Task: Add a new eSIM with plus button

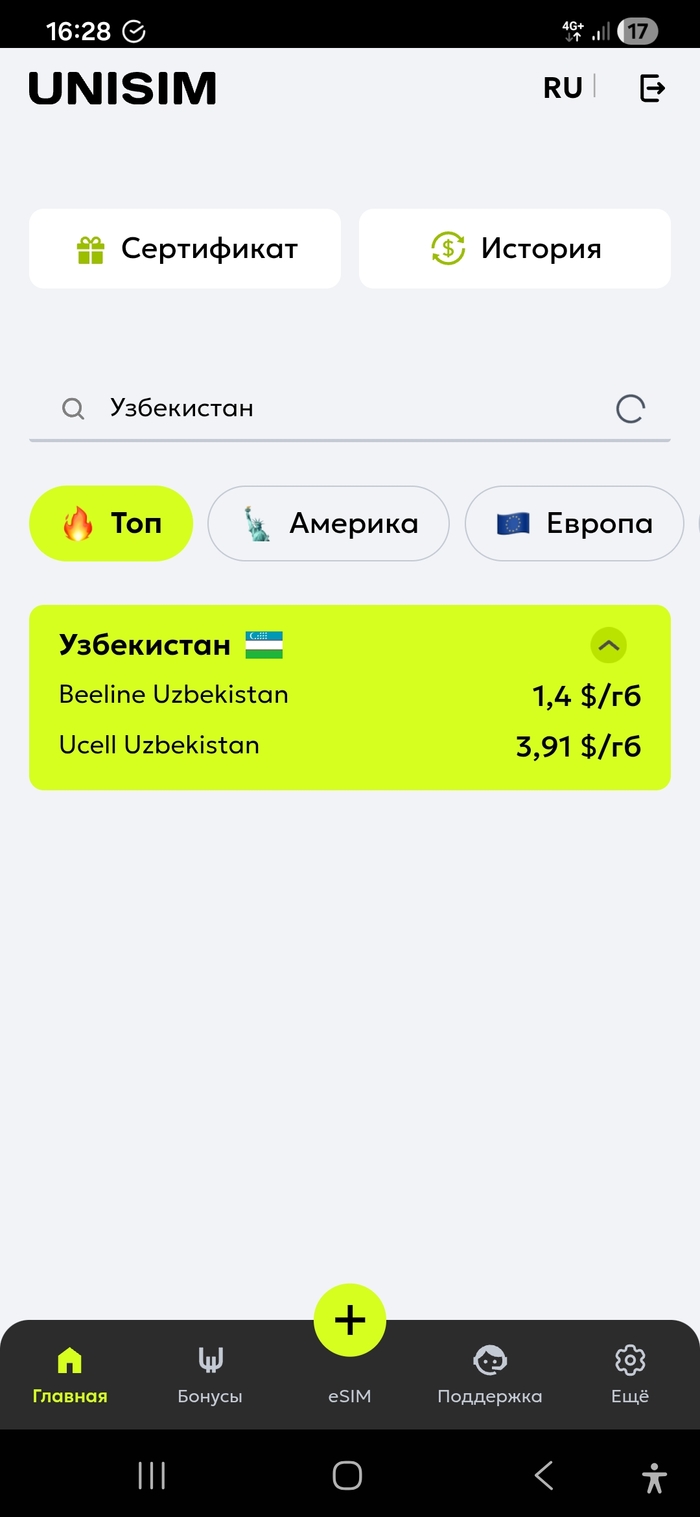Action: click(350, 1320)
